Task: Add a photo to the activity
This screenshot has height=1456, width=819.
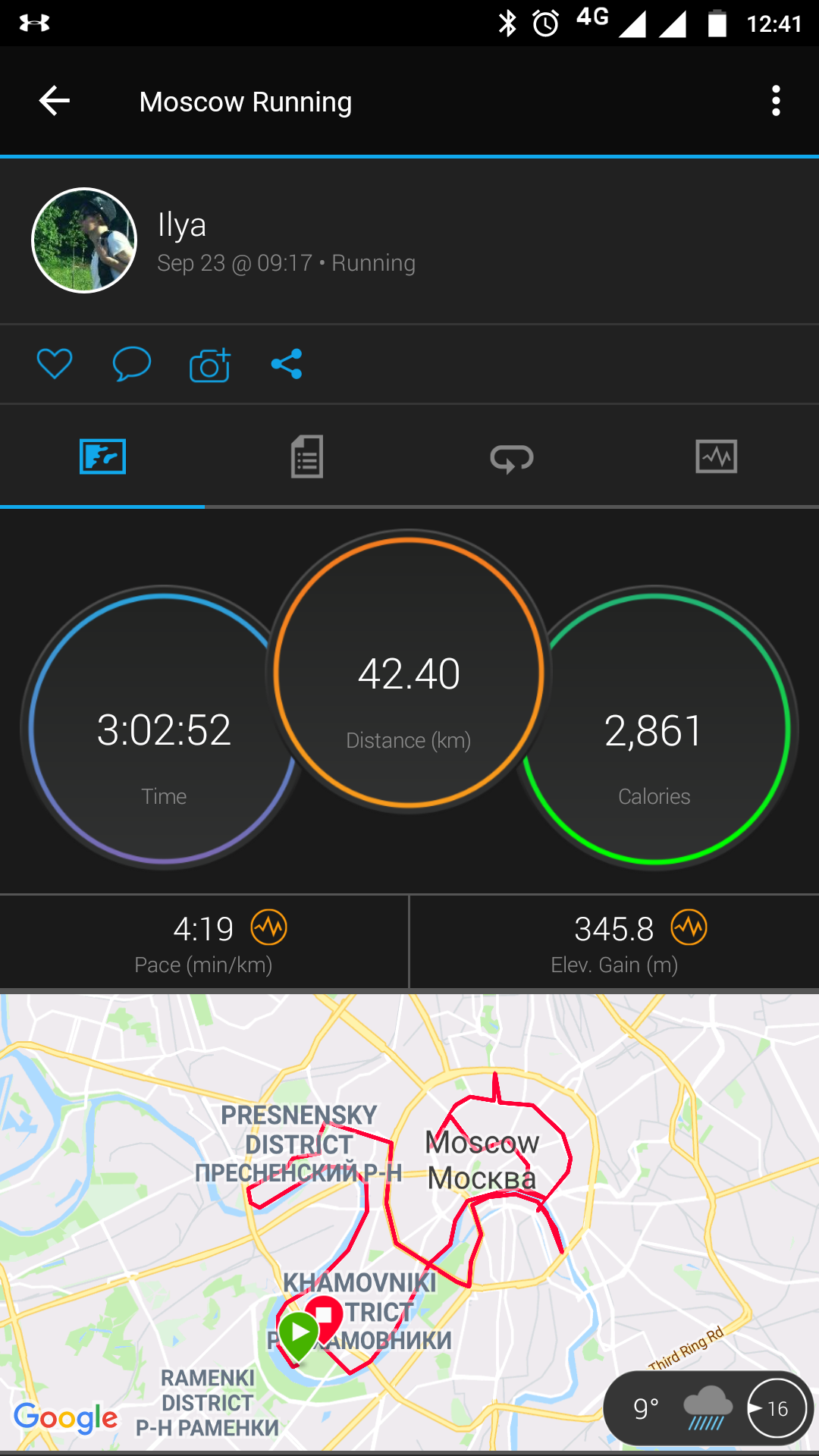Action: click(x=210, y=365)
